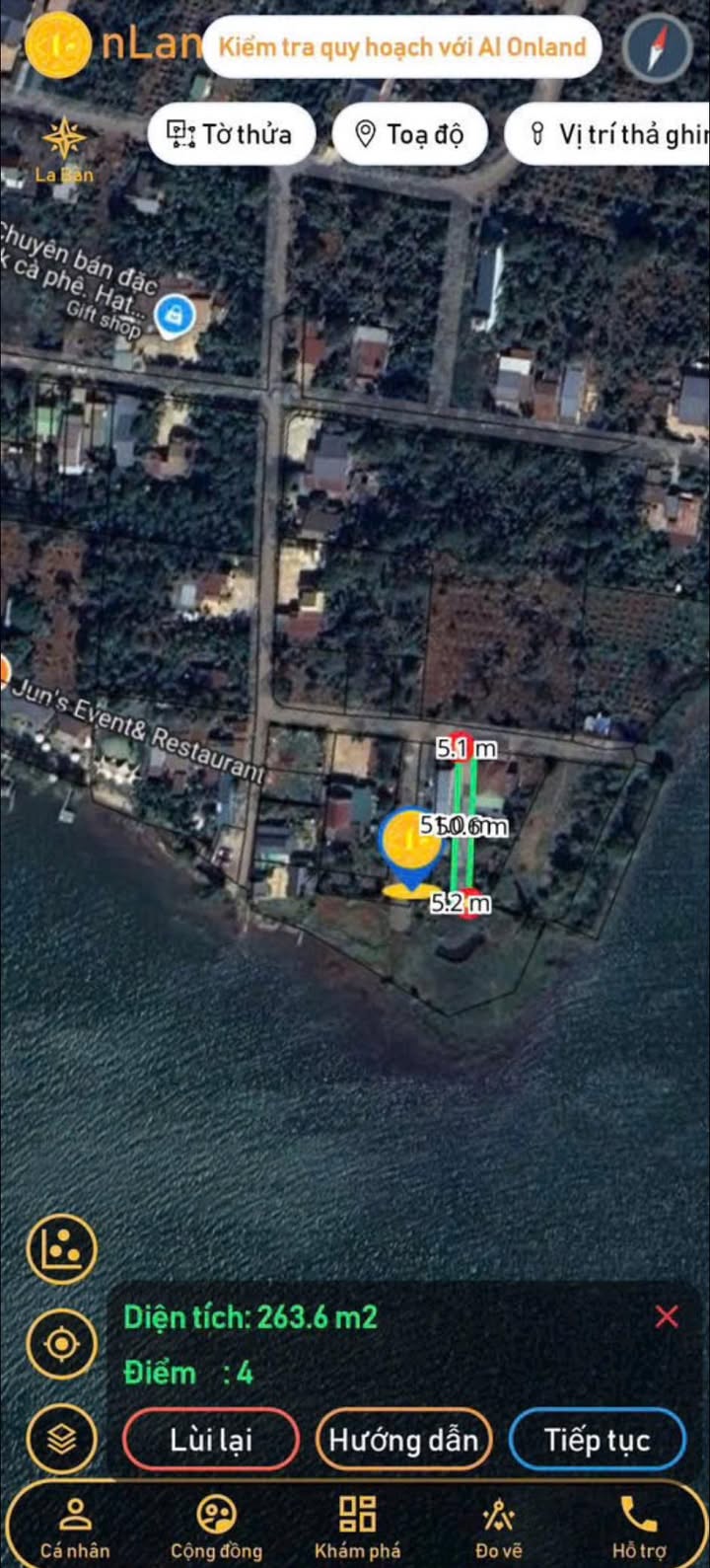Open the chart statistics round button
This screenshot has width=710, height=1568.
pyautogui.click(x=62, y=1248)
